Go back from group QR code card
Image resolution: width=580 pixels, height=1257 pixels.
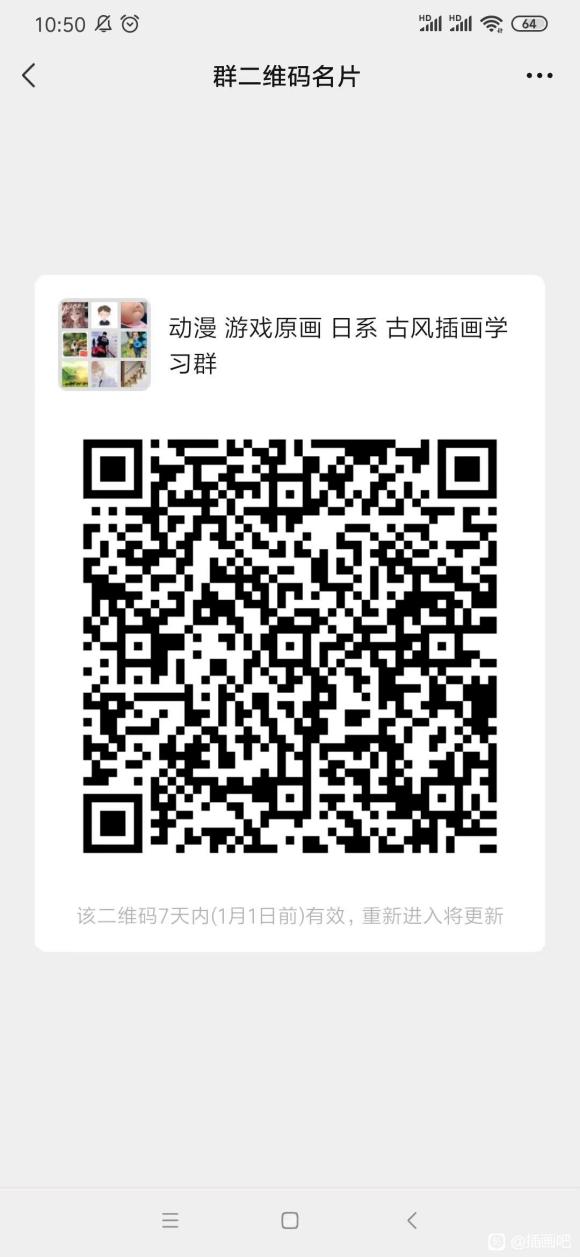tap(28, 75)
